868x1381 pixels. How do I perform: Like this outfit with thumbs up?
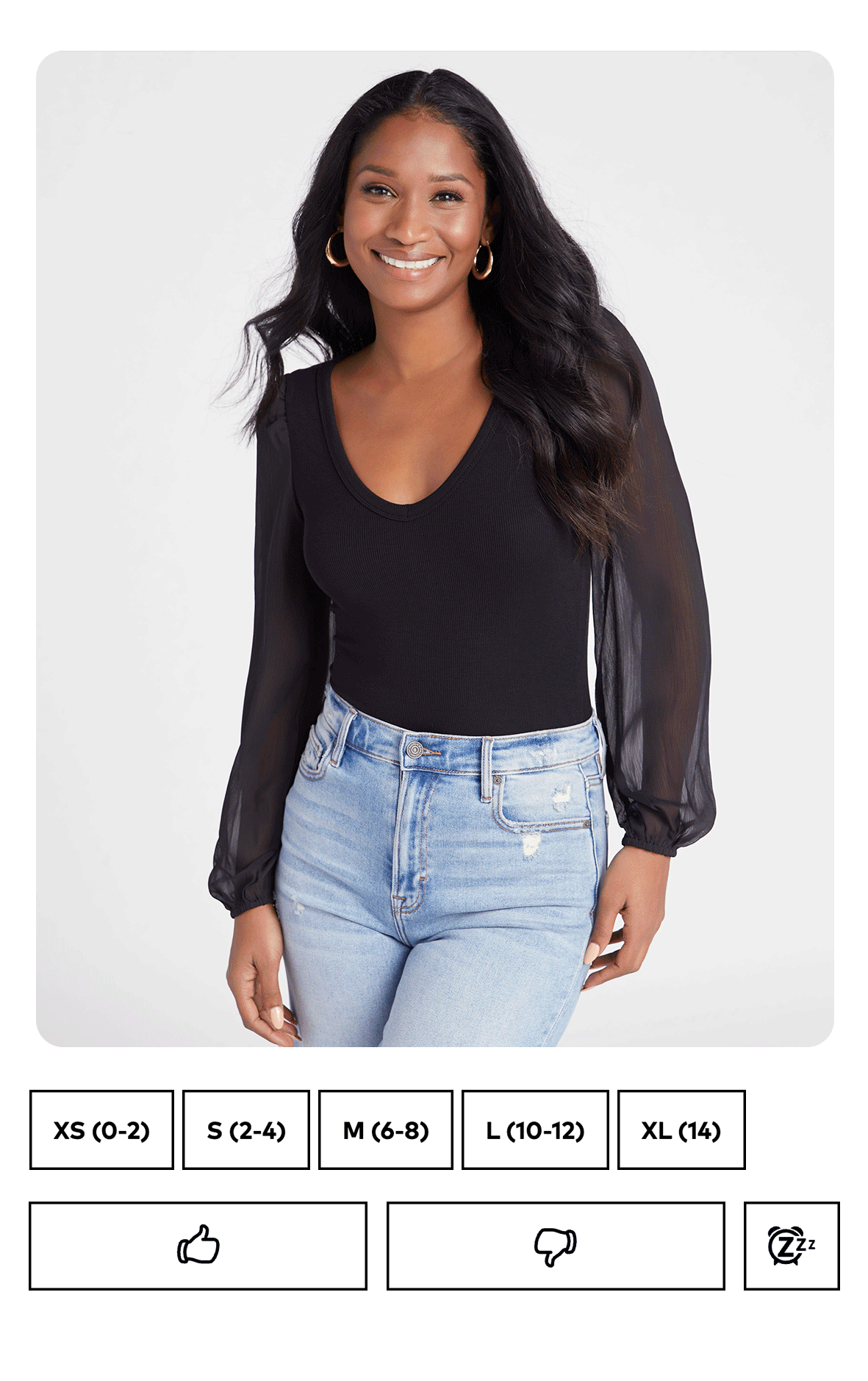(x=198, y=1246)
